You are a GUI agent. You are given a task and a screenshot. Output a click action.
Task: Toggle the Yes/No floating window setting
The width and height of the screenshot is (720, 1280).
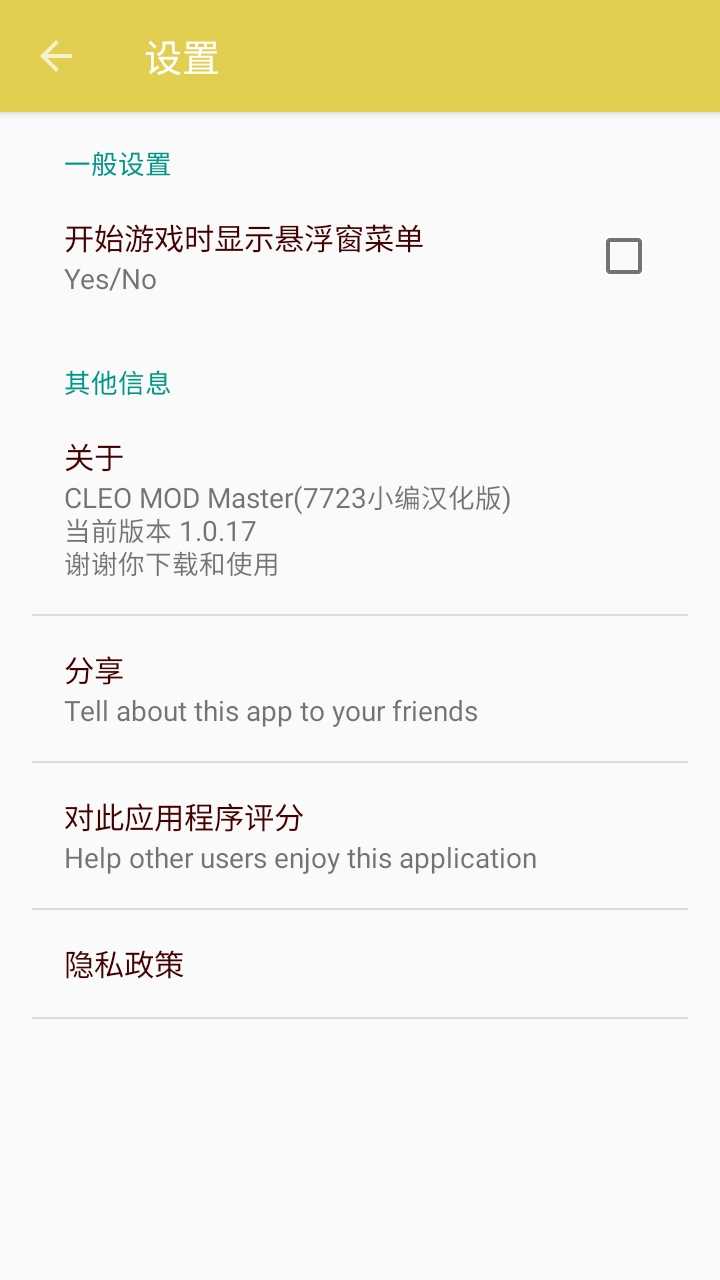[x=624, y=256]
